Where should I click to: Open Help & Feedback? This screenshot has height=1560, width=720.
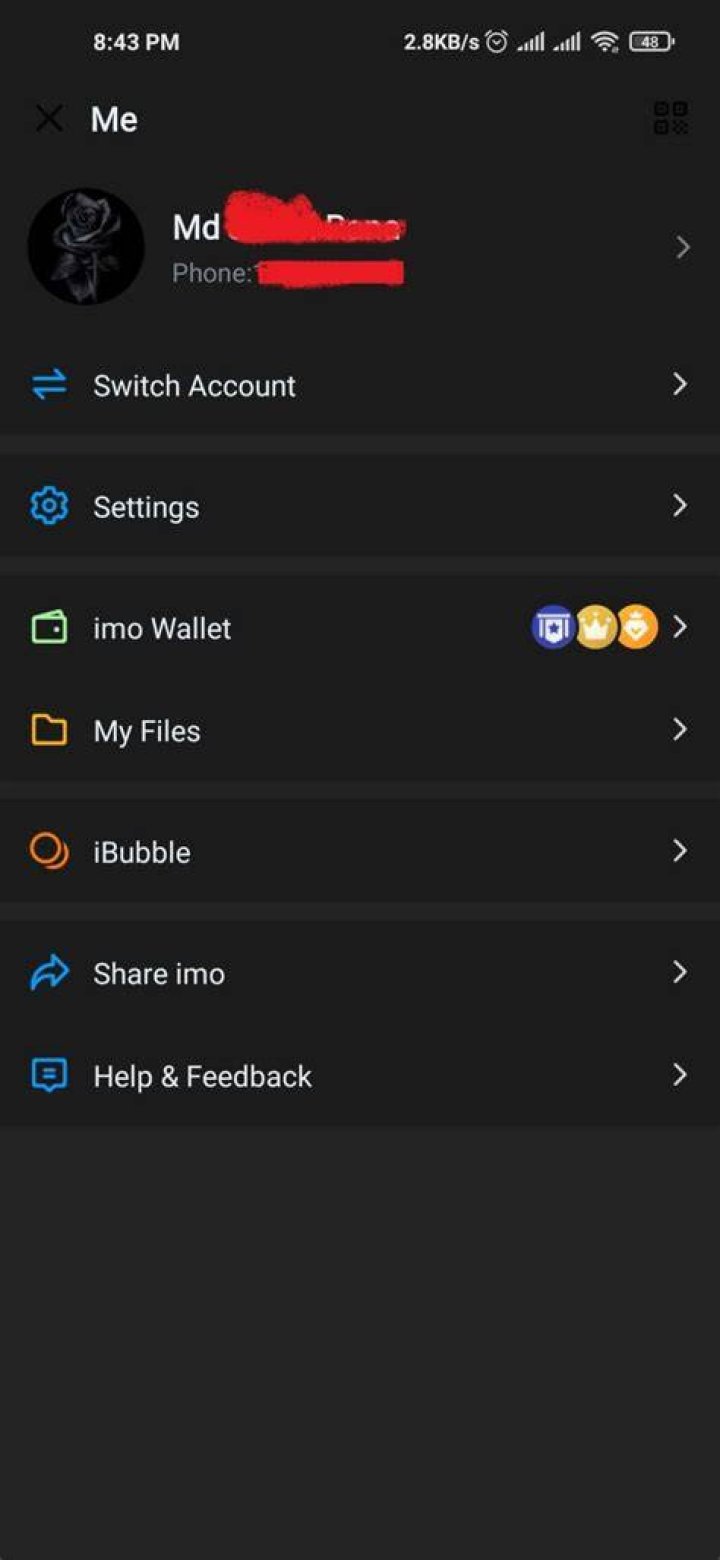click(360, 1076)
